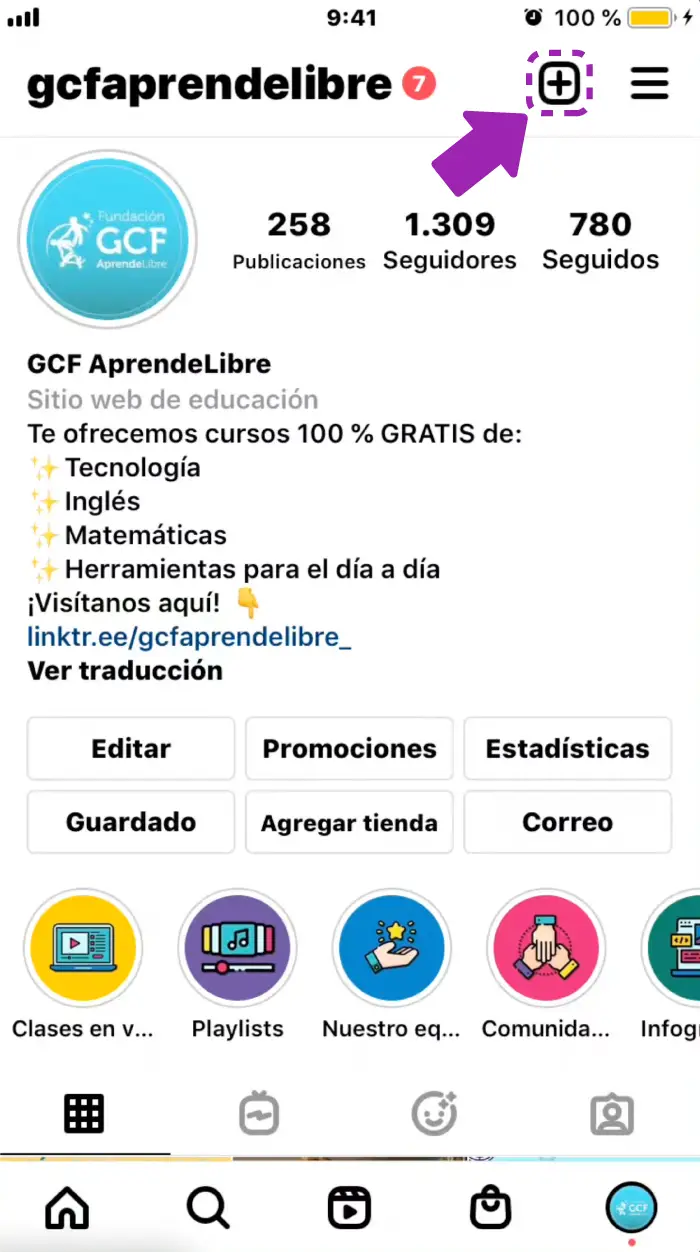Open Guardado items
The image size is (700, 1252).
click(x=131, y=822)
